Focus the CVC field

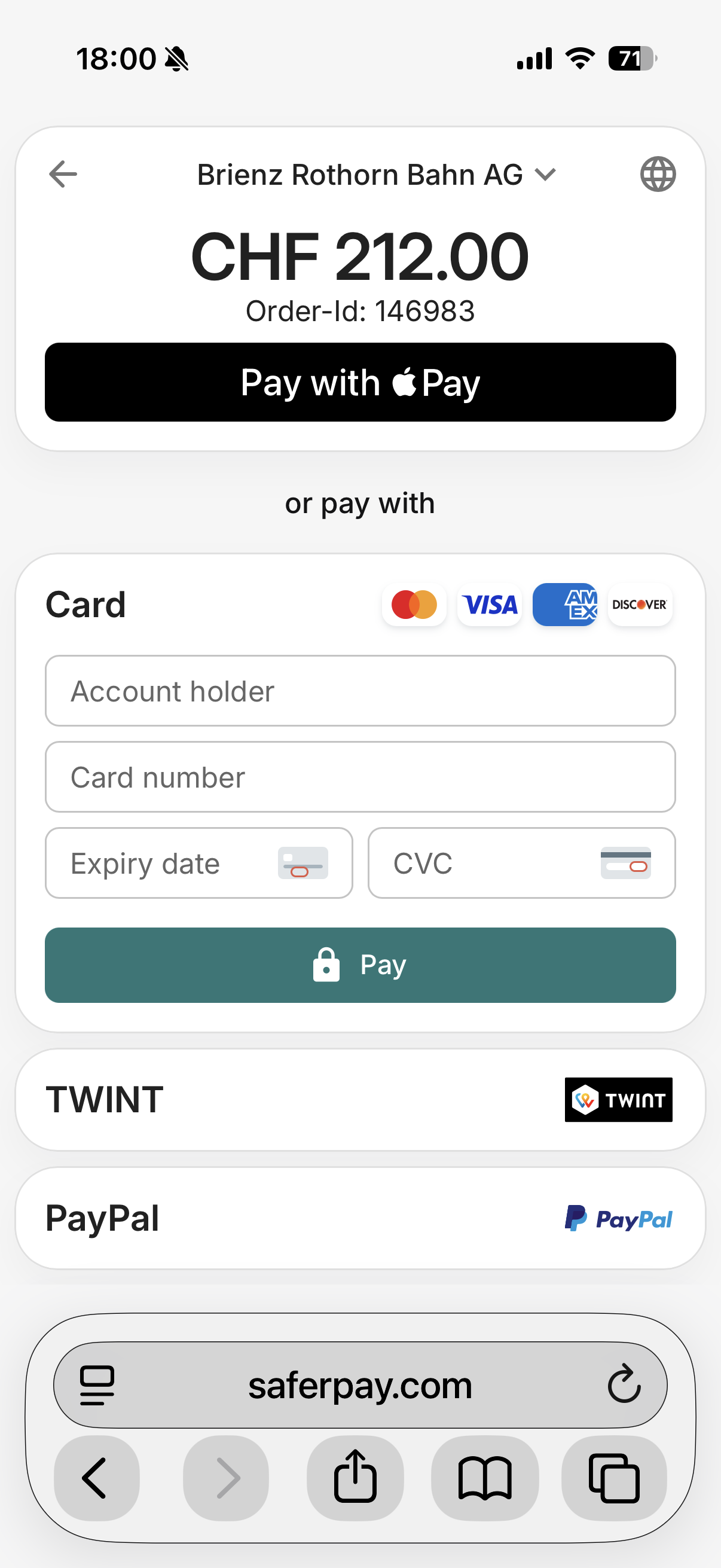(521, 863)
